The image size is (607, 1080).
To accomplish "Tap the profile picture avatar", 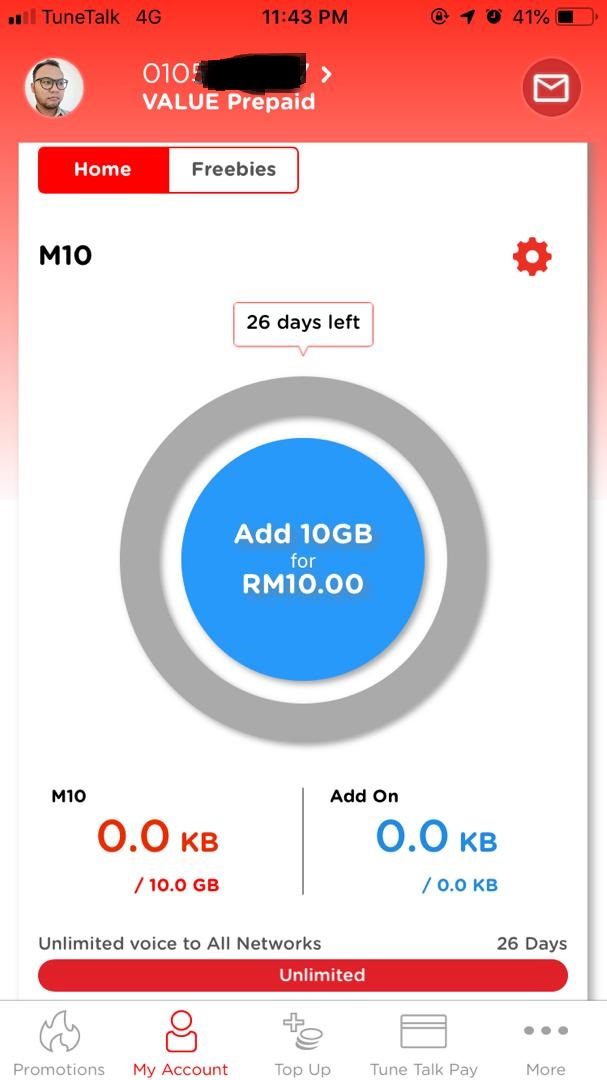I will click(x=54, y=88).
